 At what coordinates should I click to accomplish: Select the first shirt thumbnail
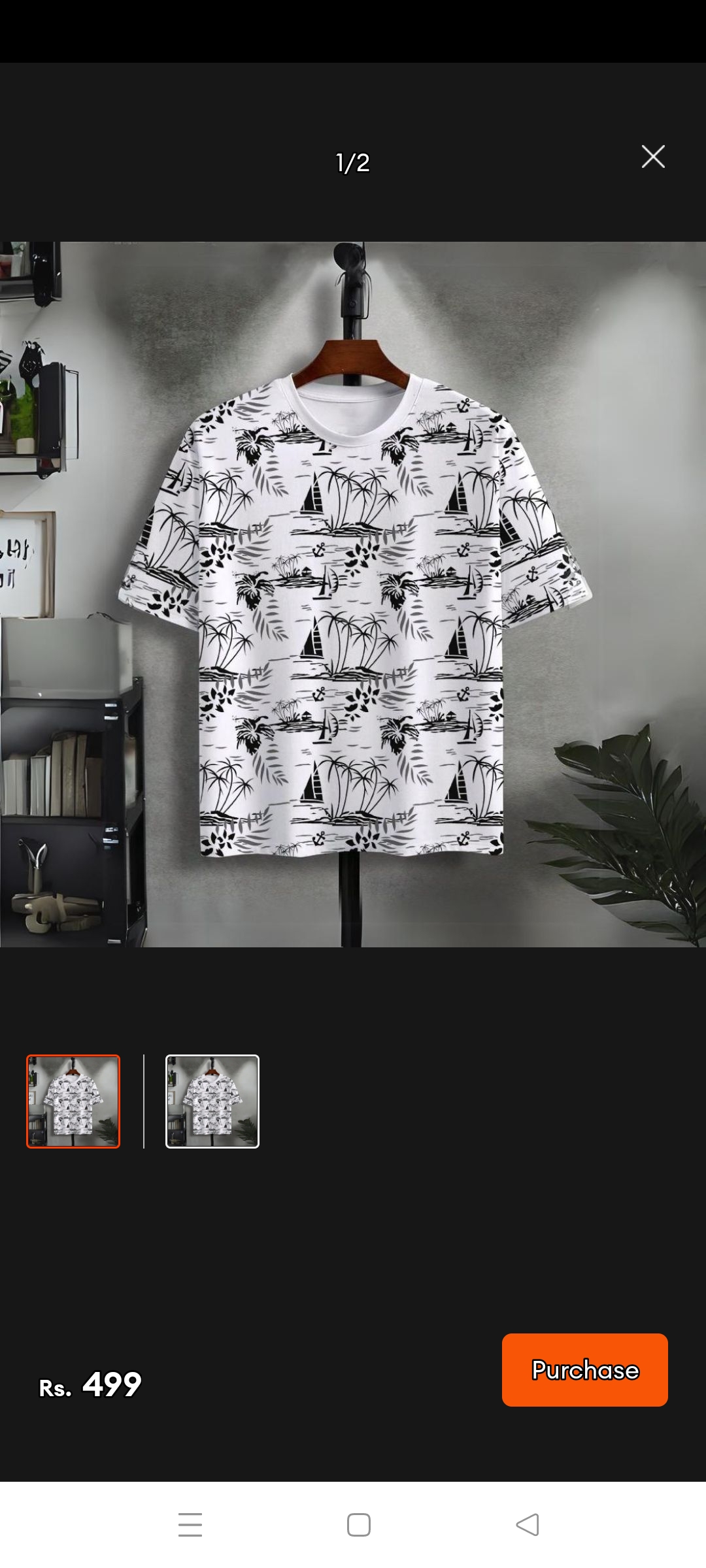(x=73, y=1102)
